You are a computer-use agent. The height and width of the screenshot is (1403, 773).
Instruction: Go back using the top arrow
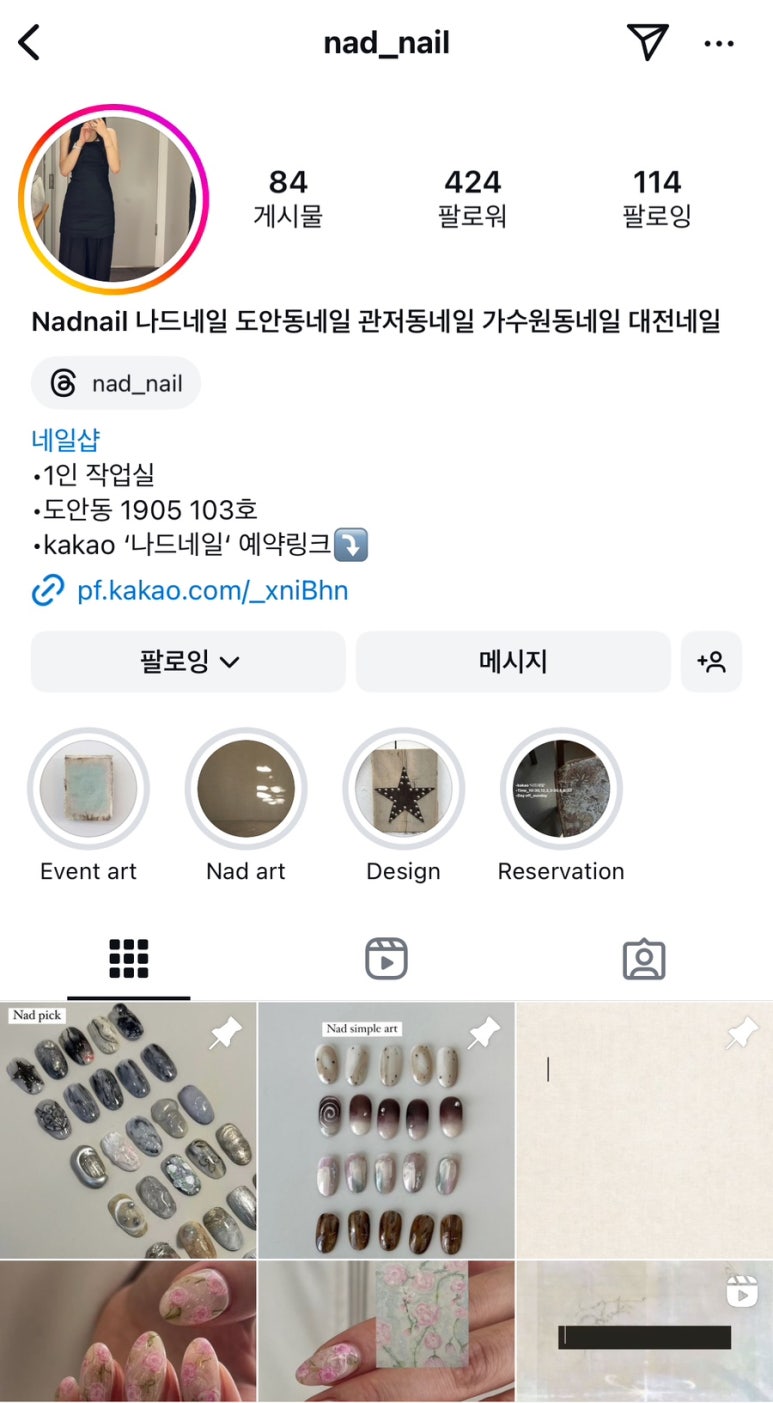point(30,43)
